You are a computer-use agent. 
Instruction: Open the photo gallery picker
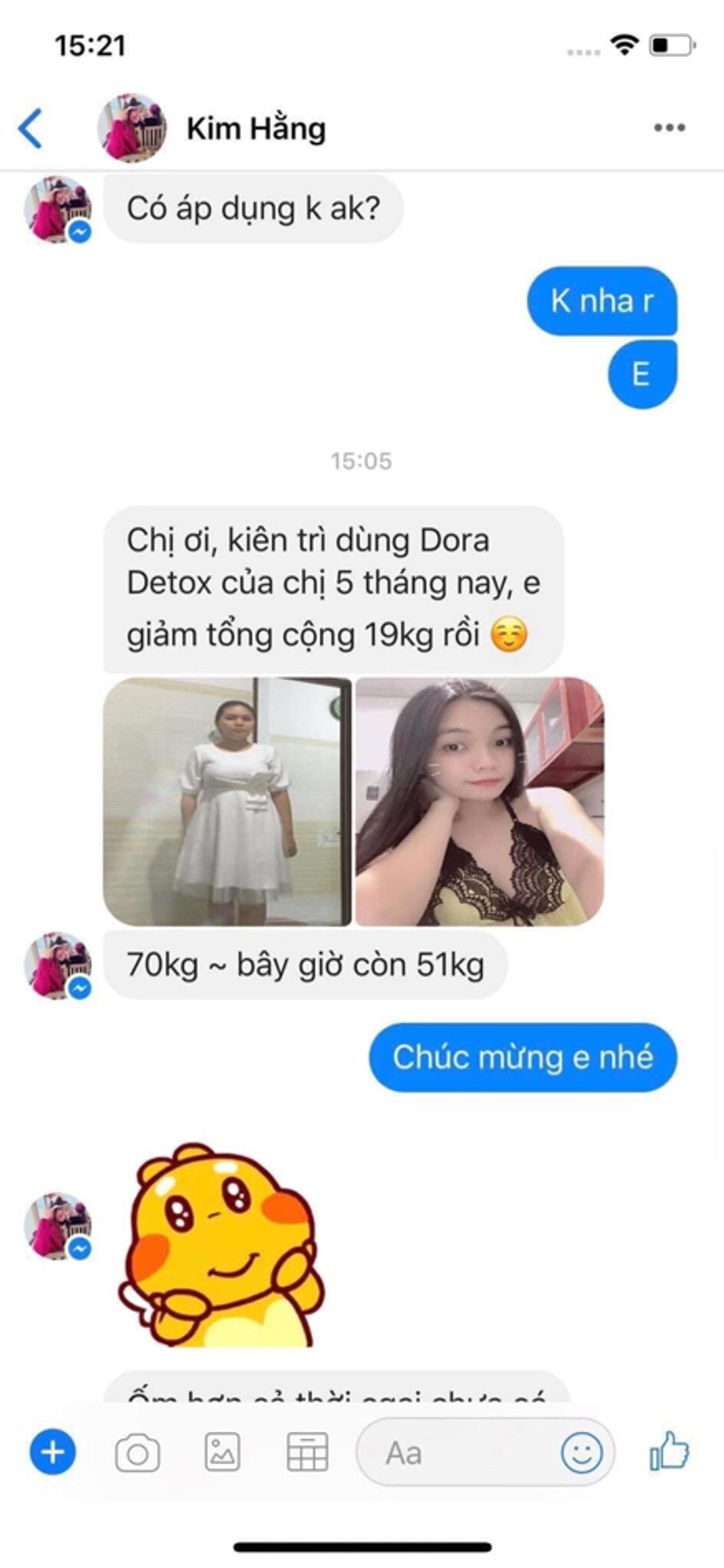[222, 1452]
